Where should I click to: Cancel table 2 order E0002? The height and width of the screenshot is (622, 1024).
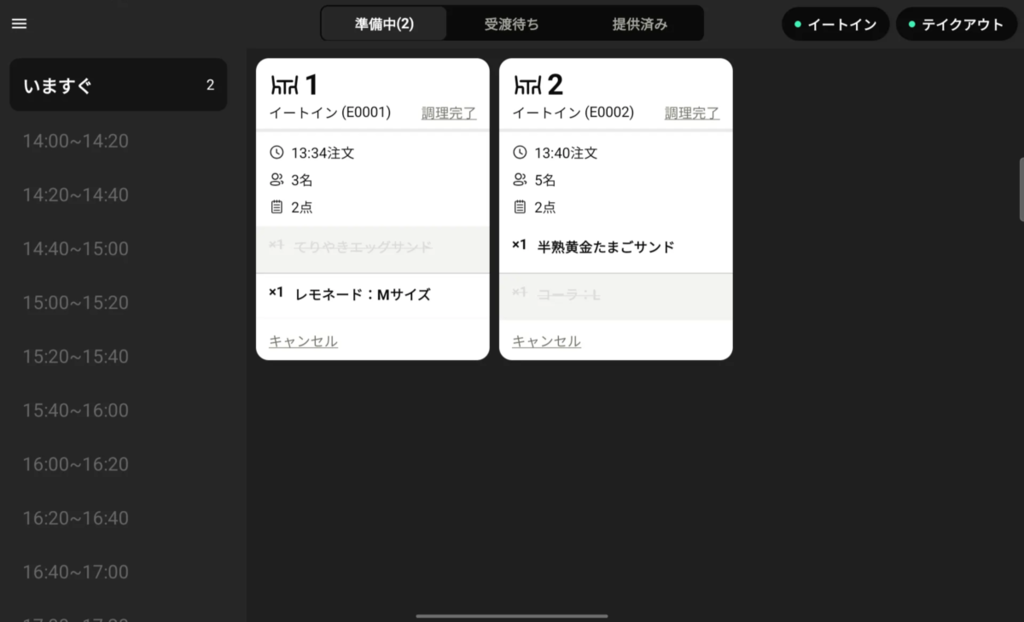(x=546, y=341)
